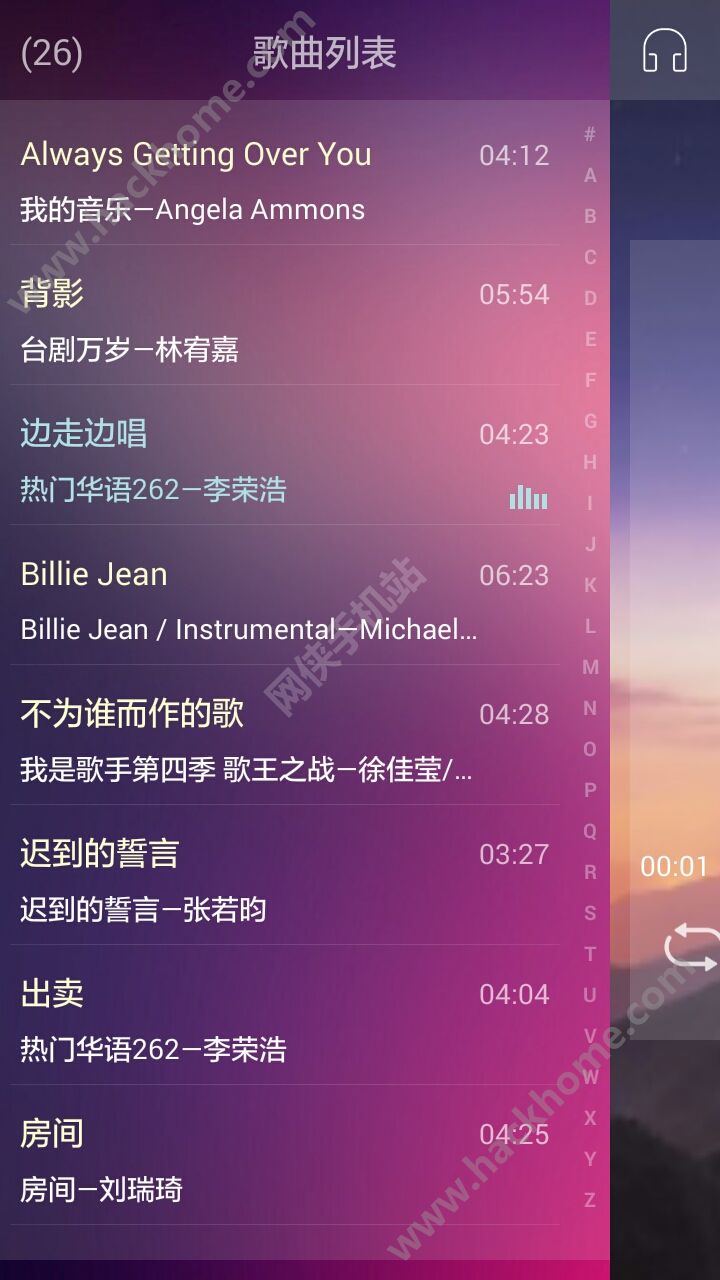Screen dimensions: 720x1280
Task: Jump to # section in the index
Action: point(590,134)
